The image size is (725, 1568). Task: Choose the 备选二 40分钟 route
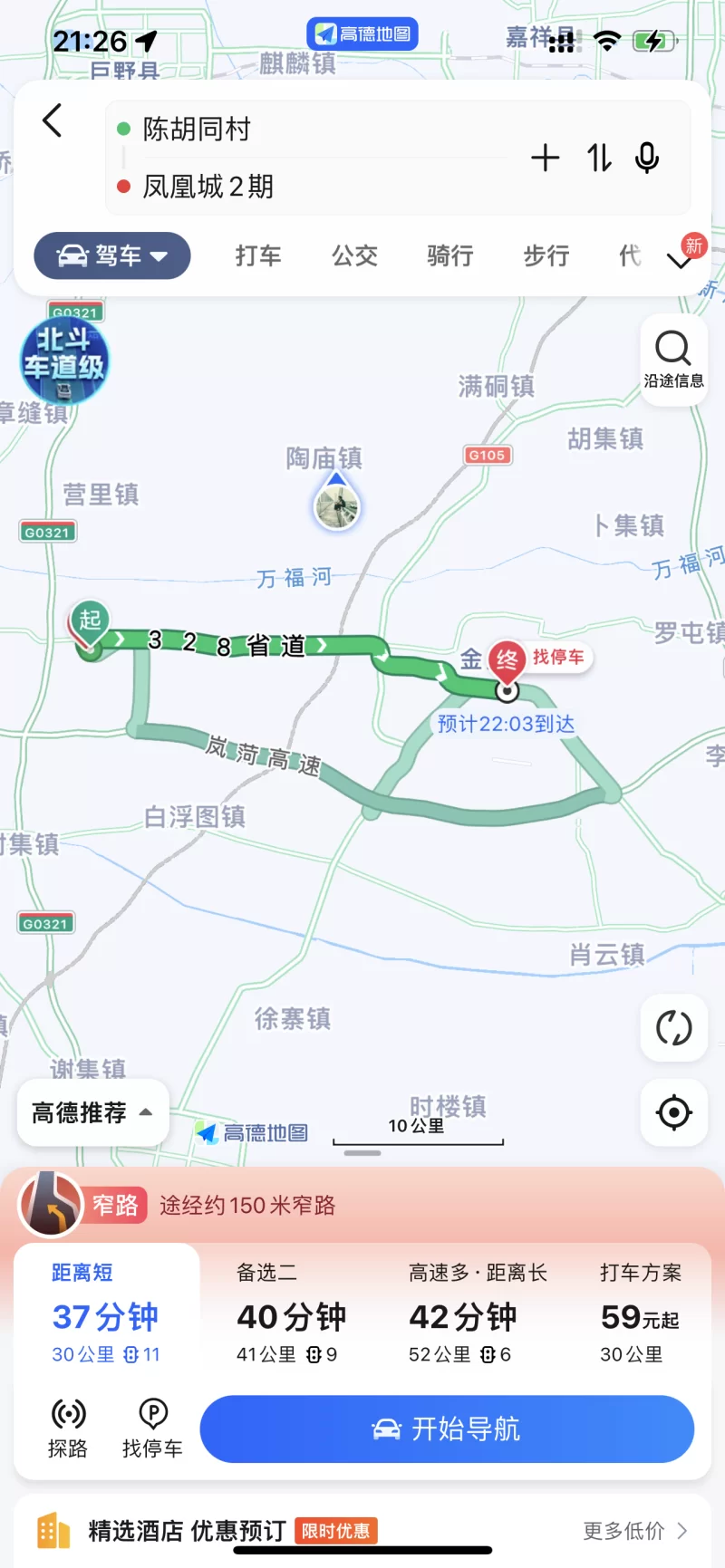click(290, 1313)
